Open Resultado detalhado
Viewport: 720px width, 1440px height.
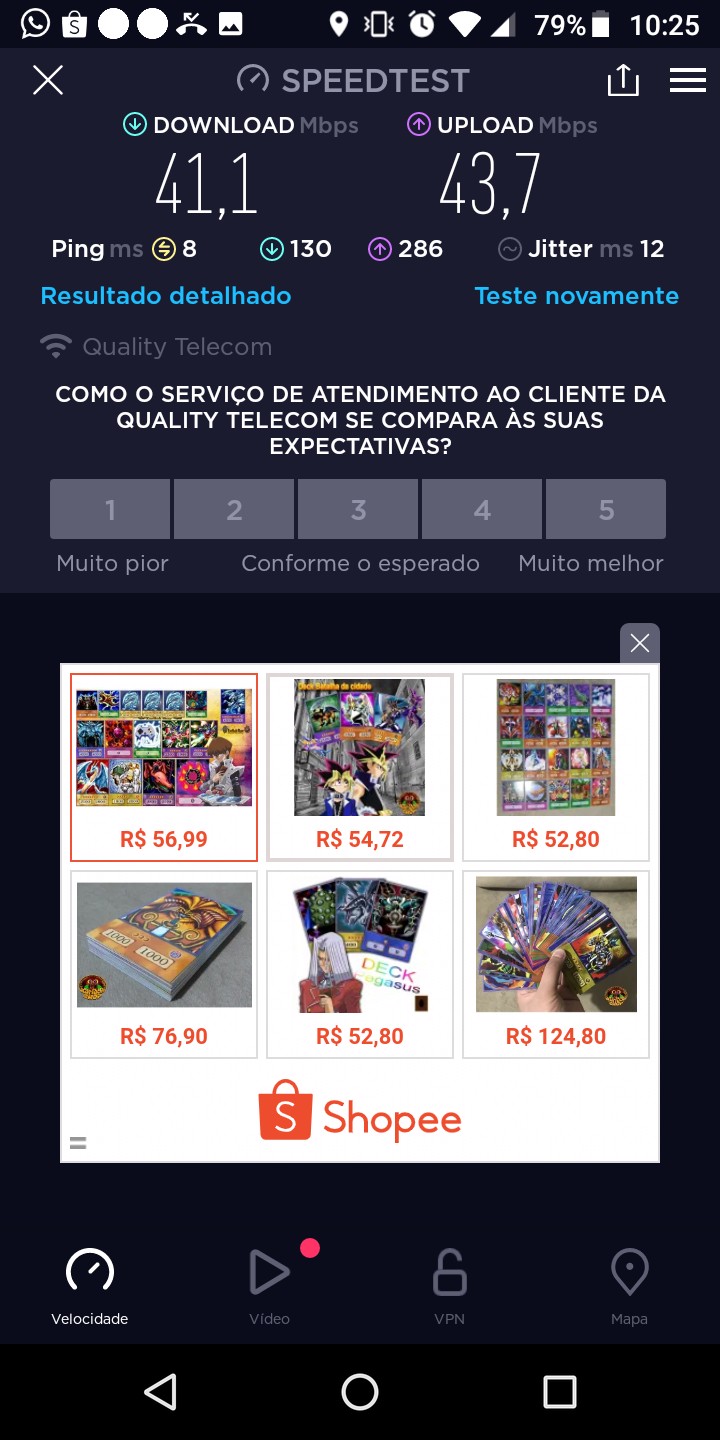click(166, 296)
